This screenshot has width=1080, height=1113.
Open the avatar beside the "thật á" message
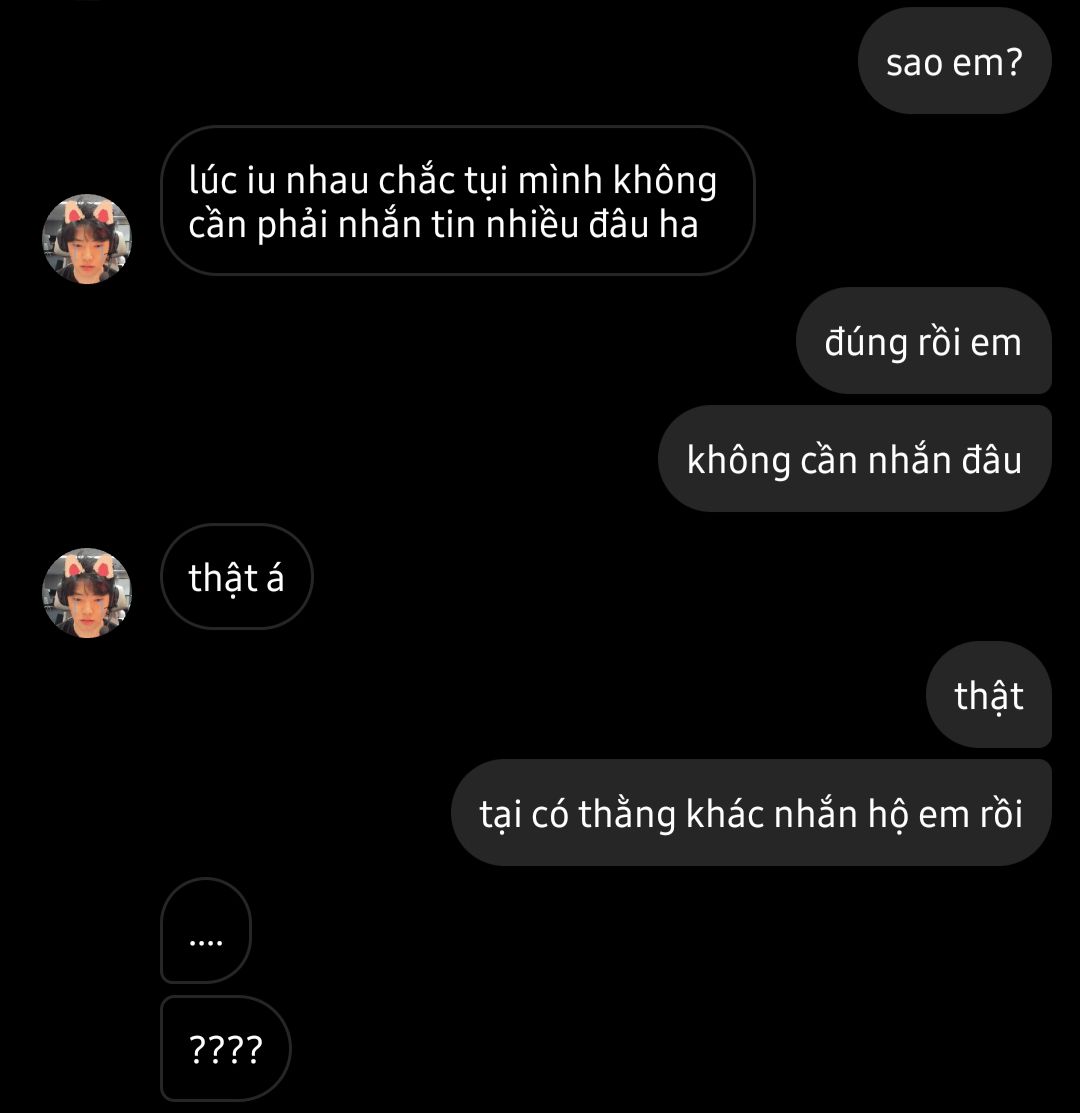(x=87, y=592)
